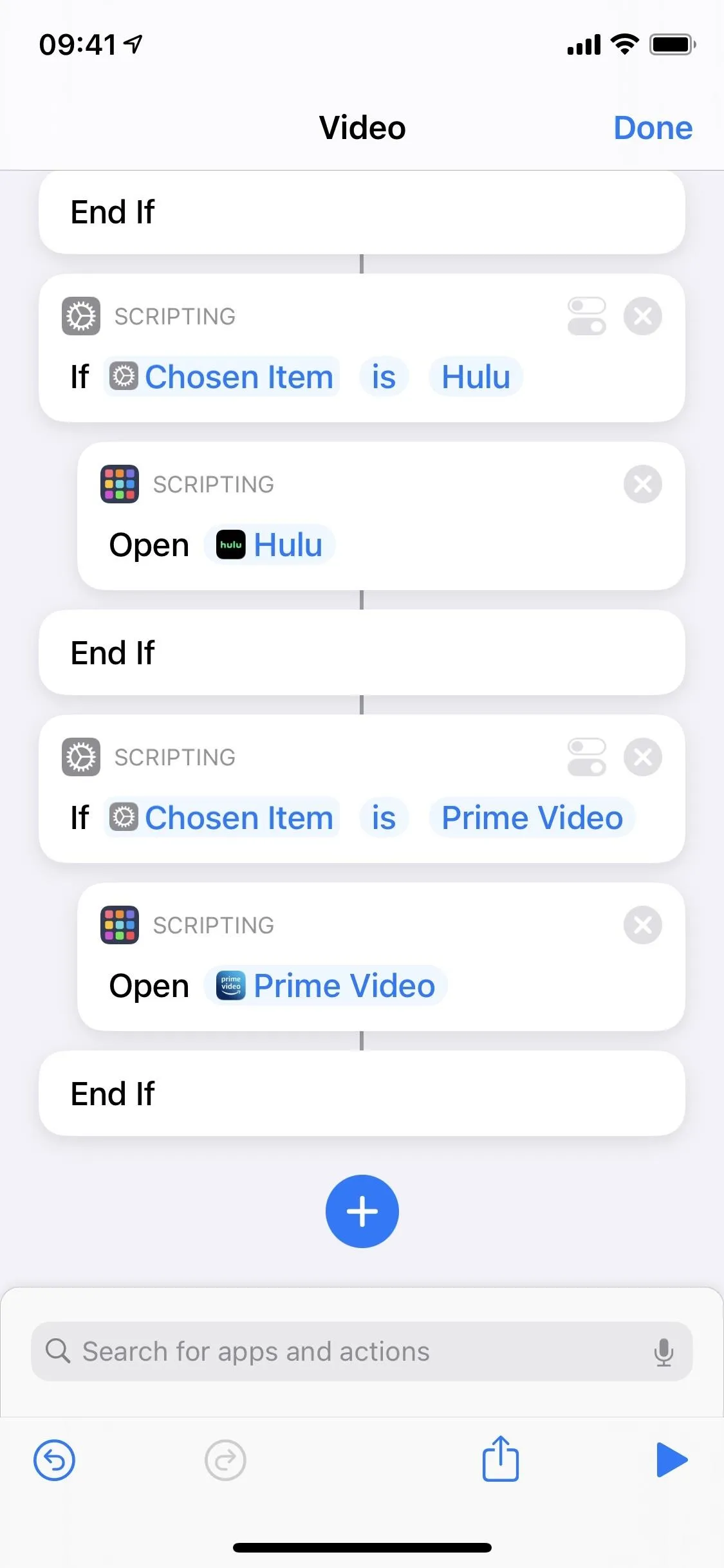Run the shortcut with play button
The image size is (724, 1568).
(672, 1460)
